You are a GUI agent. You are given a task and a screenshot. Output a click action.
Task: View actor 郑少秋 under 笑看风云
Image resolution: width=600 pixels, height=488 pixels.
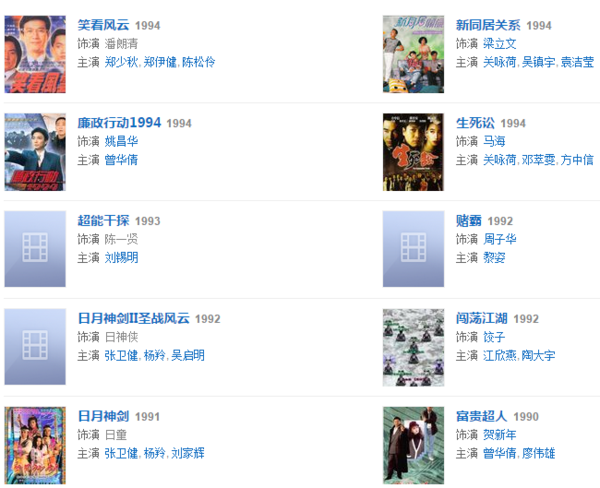[119, 62]
